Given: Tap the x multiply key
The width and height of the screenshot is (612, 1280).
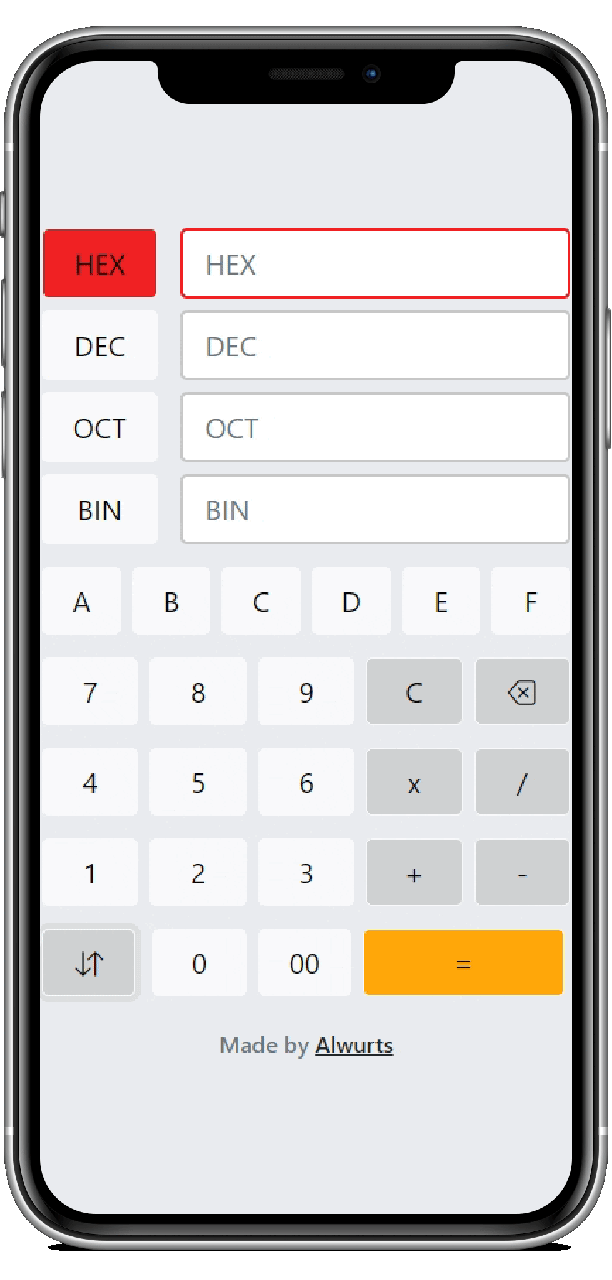Looking at the screenshot, I should (414, 783).
